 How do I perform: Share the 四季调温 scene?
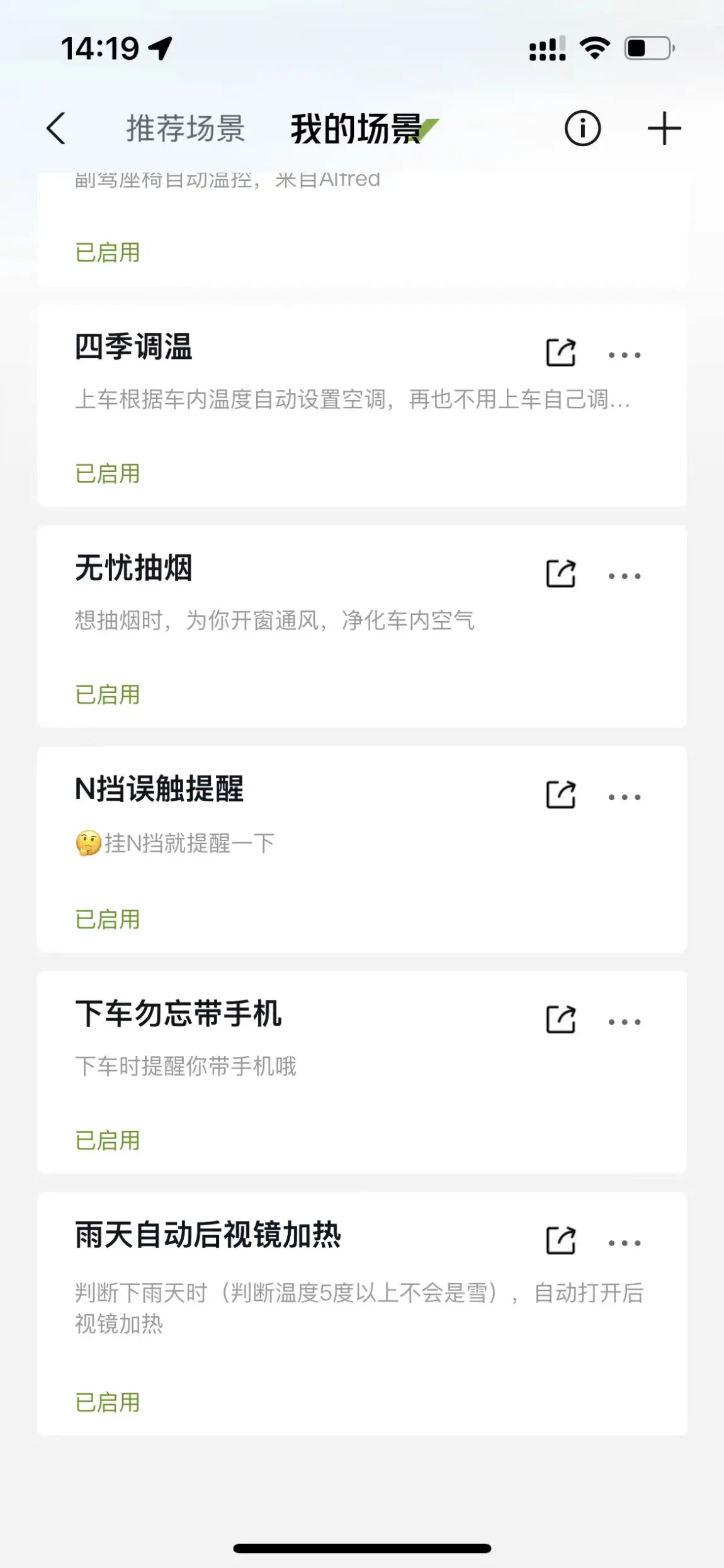click(x=561, y=352)
